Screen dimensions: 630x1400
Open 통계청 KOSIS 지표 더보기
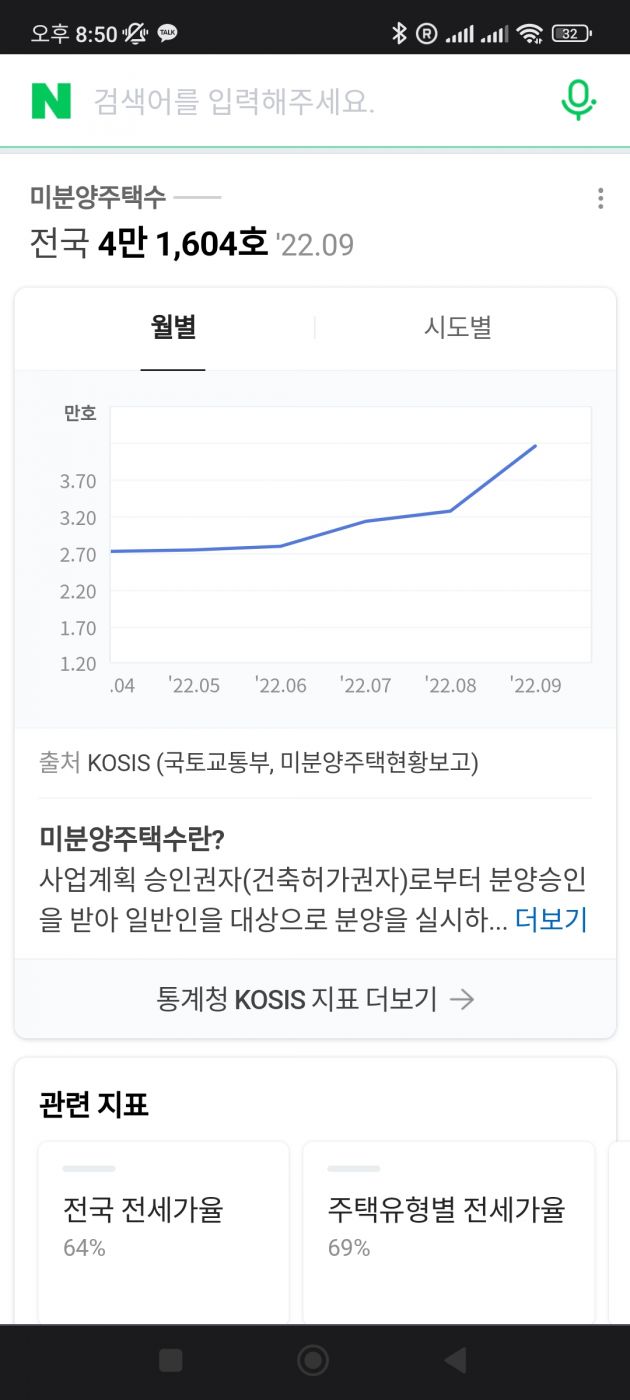click(x=315, y=998)
